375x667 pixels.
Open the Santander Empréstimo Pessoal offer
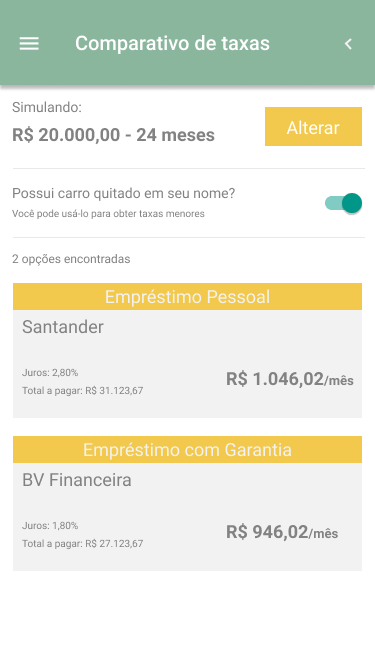(188, 351)
